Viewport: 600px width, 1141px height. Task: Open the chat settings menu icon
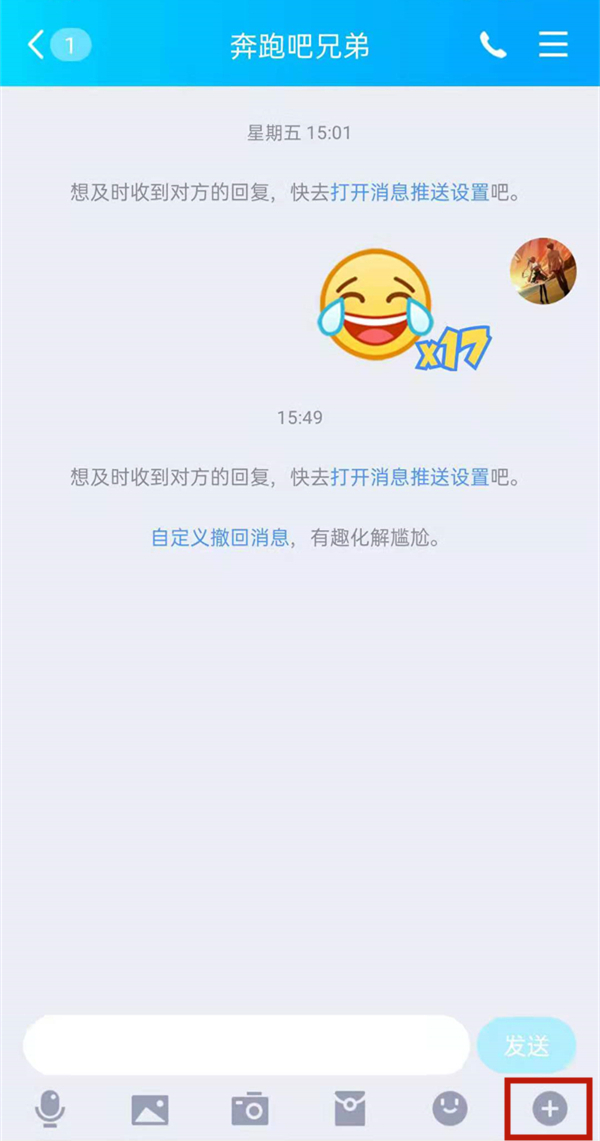pos(553,44)
